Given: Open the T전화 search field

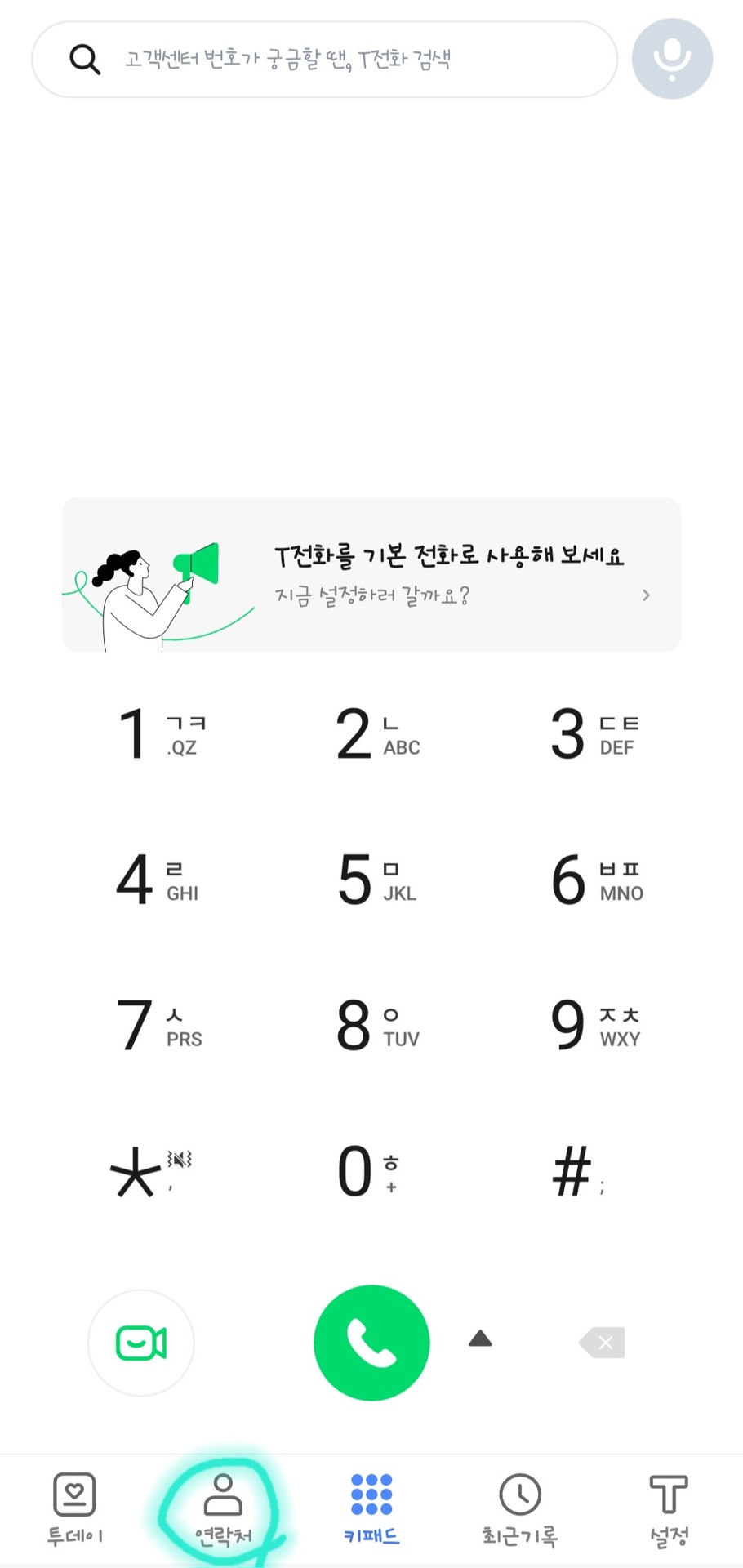Looking at the screenshot, I should (324, 60).
